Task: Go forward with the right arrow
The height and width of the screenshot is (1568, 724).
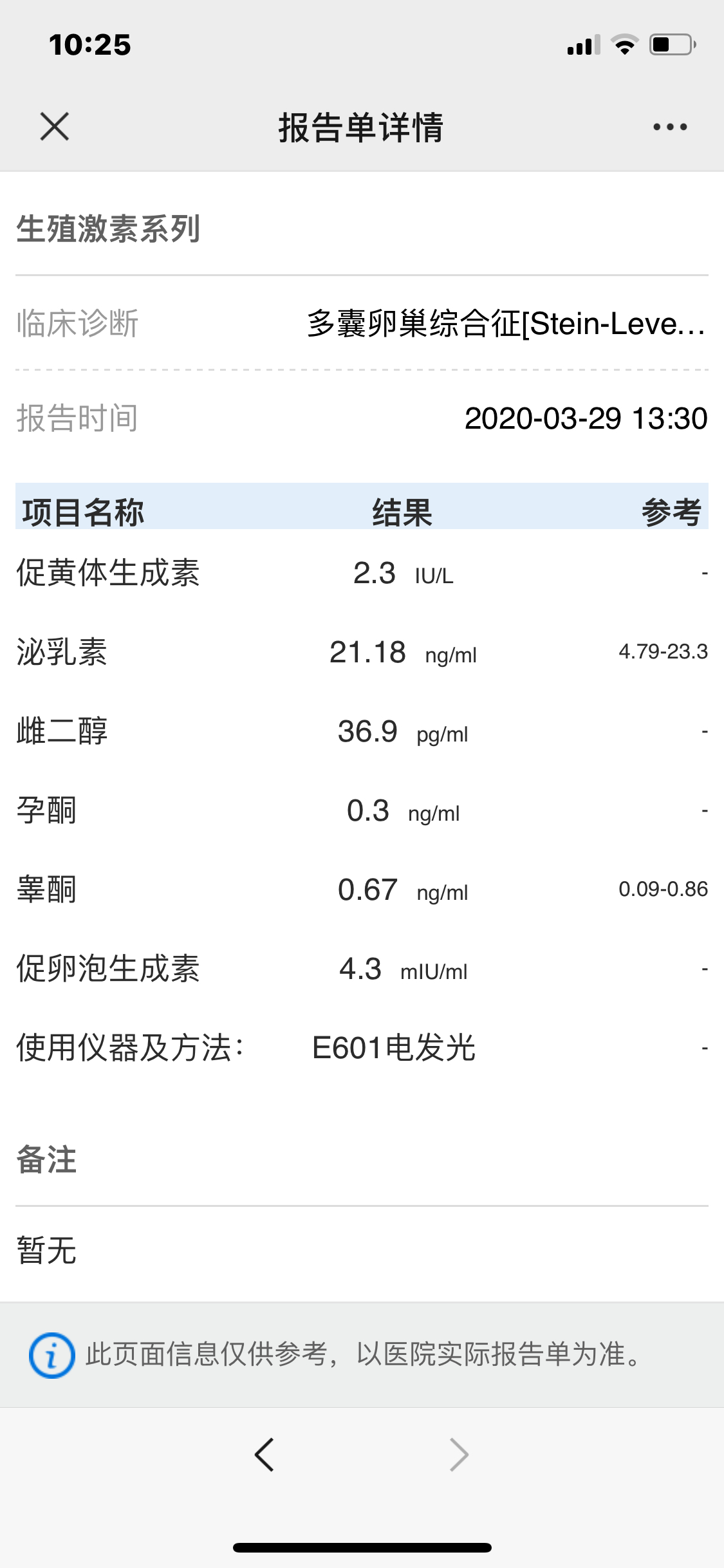Action: [459, 1455]
